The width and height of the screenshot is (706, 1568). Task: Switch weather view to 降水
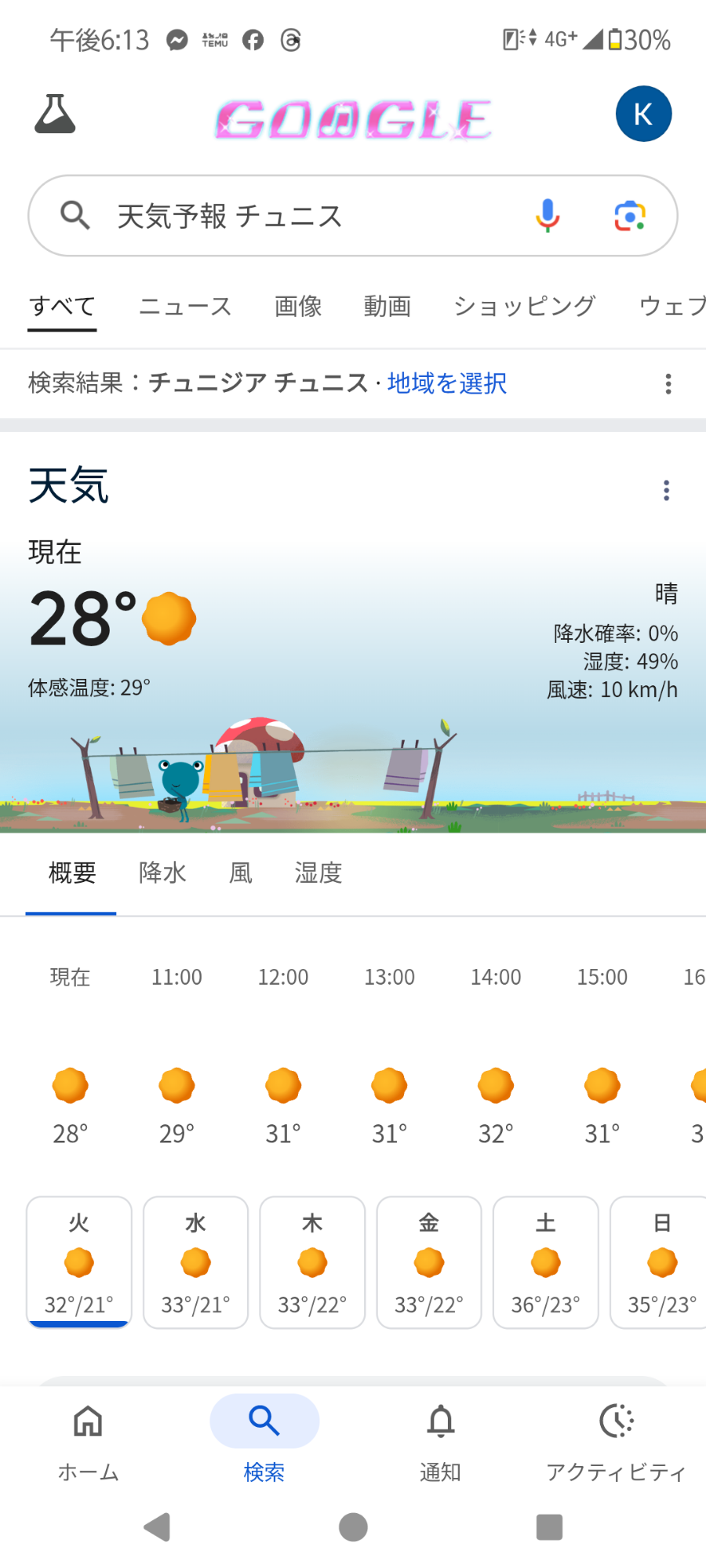[x=162, y=873]
